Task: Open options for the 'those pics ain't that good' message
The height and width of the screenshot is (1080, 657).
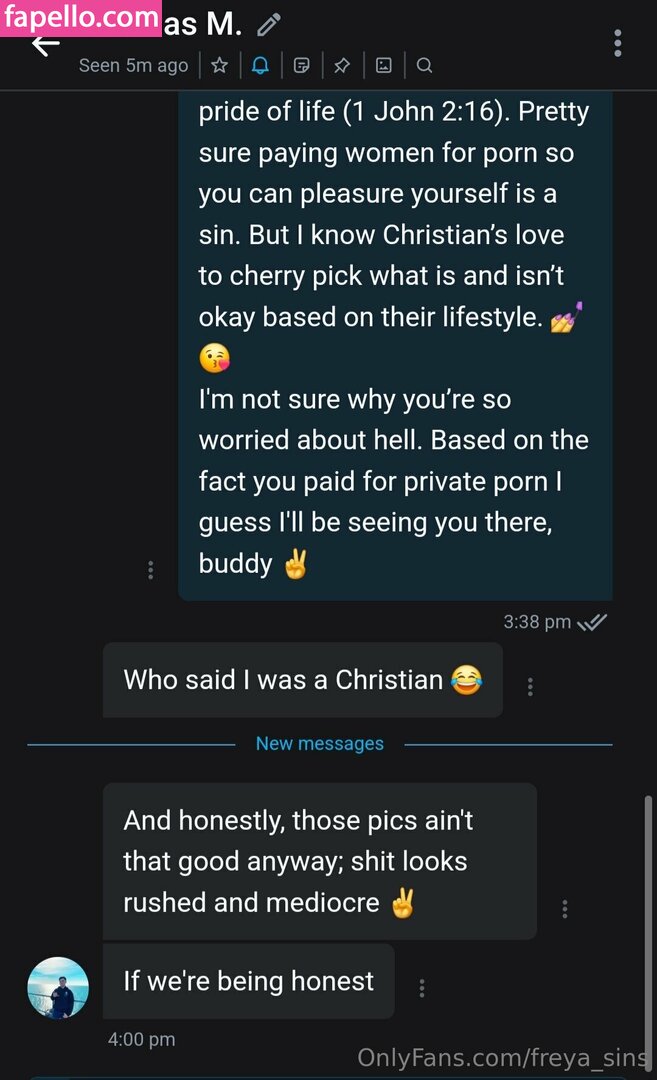Action: tap(565, 909)
